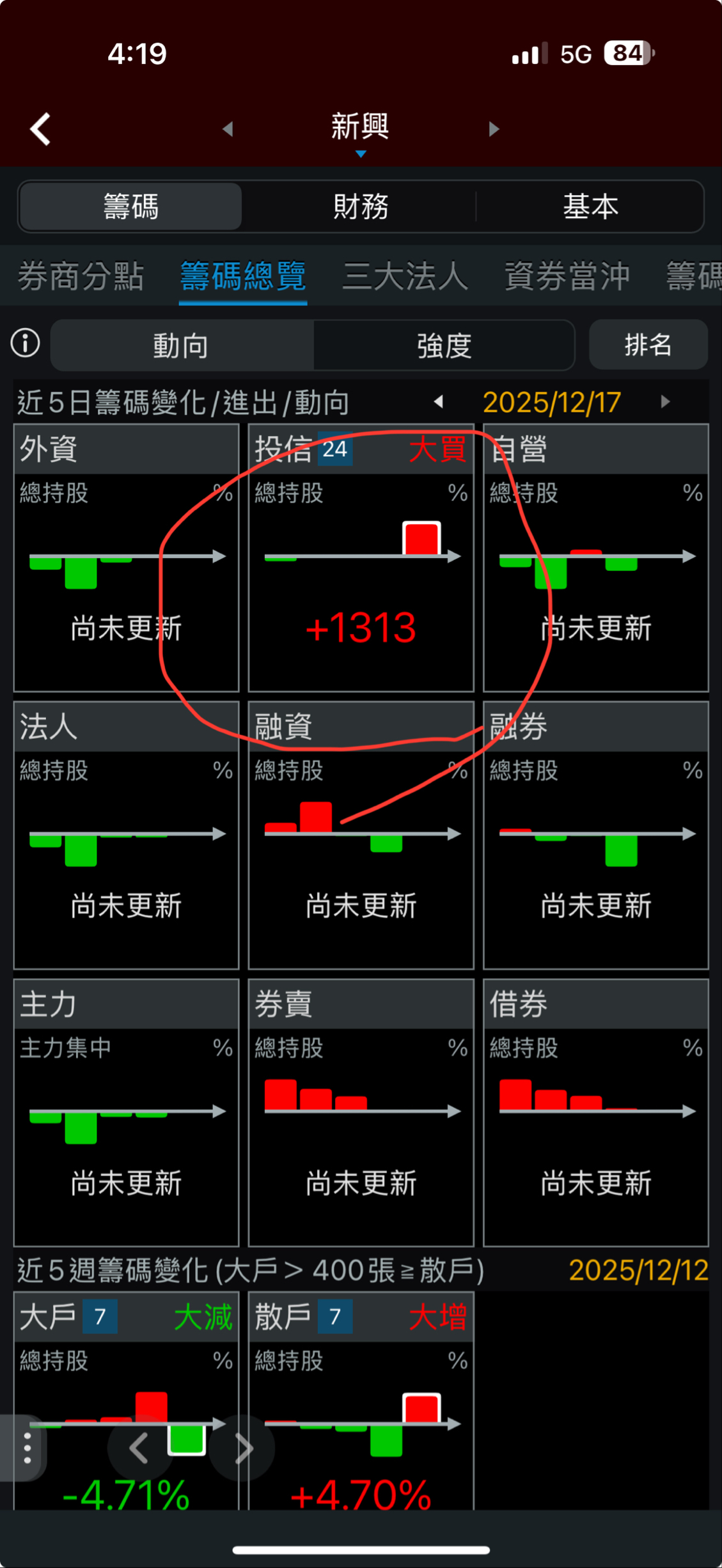Switch to the 基本 segment
This screenshot has height=1568, width=722.
point(590,206)
